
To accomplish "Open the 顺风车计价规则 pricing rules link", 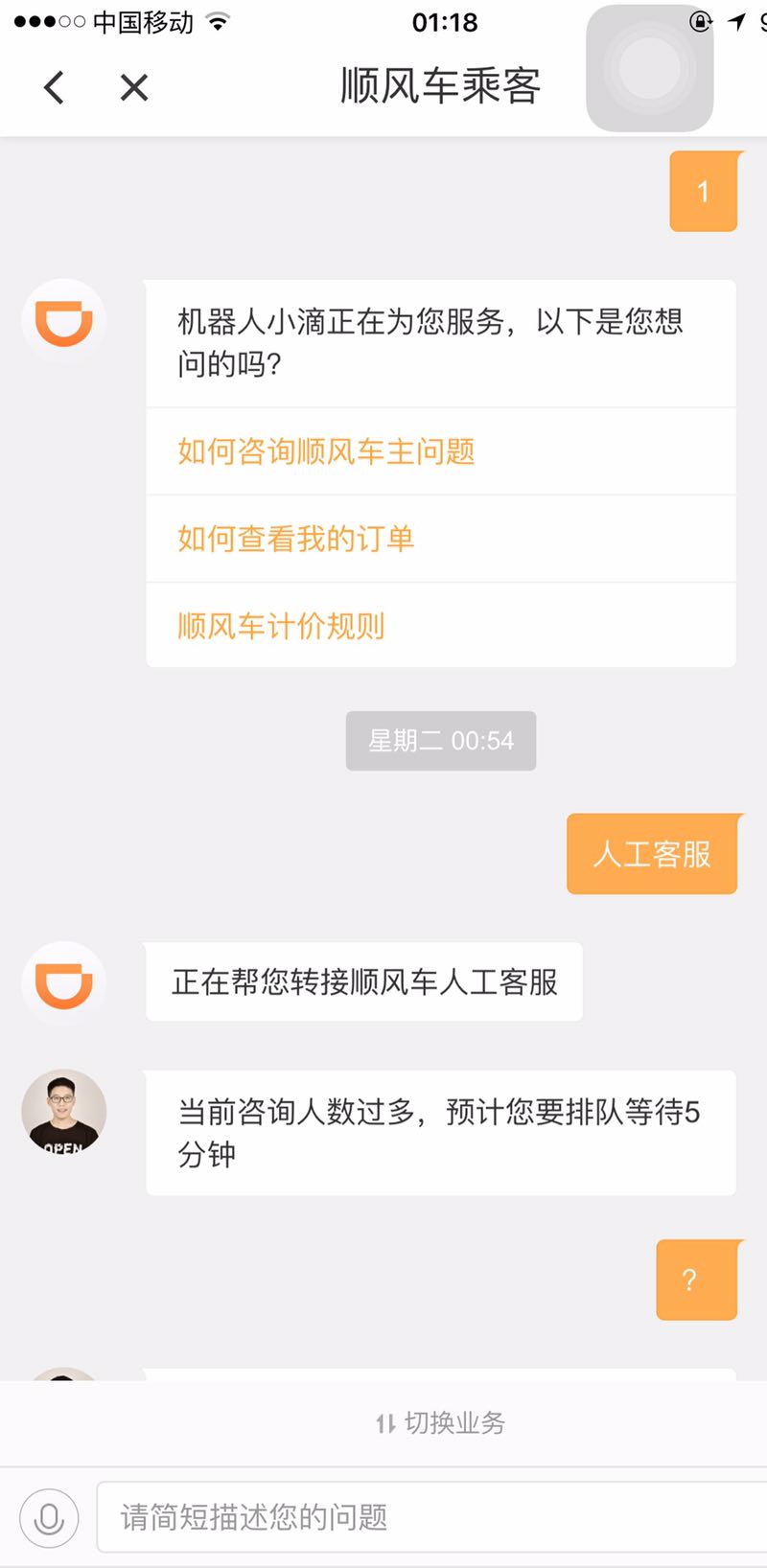I will pyautogui.click(x=278, y=625).
